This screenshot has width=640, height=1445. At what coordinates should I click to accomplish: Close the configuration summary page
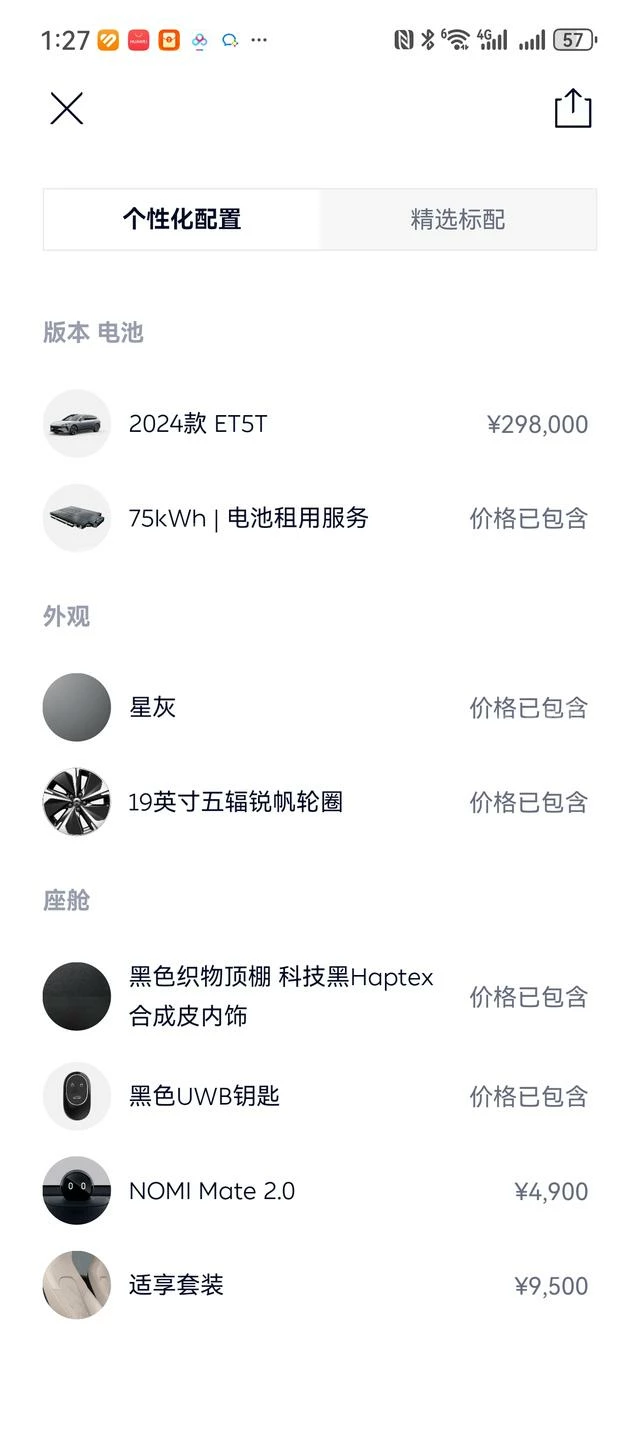[x=67, y=108]
